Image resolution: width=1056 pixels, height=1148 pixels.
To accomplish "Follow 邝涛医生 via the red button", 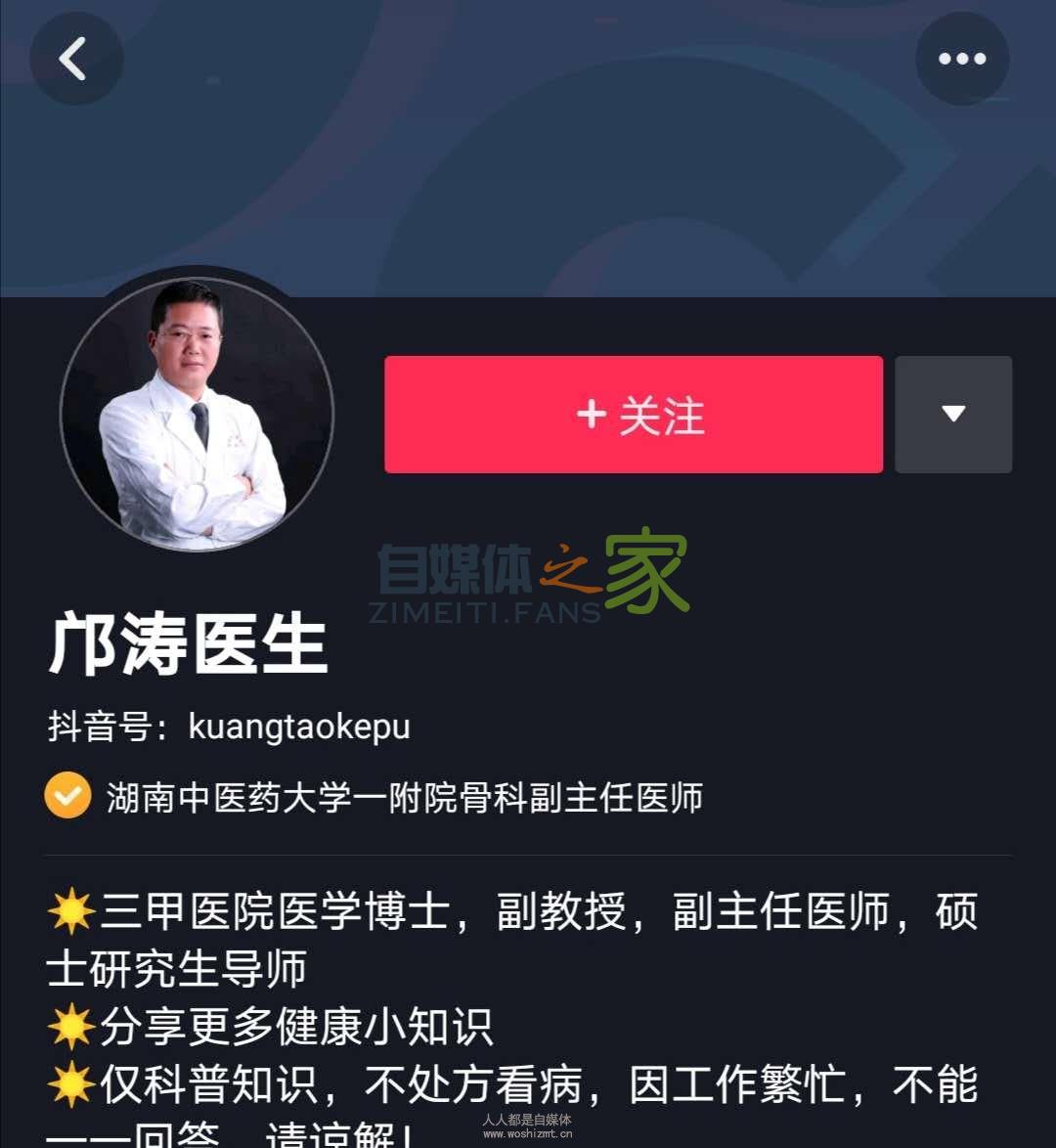I will (x=634, y=414).
